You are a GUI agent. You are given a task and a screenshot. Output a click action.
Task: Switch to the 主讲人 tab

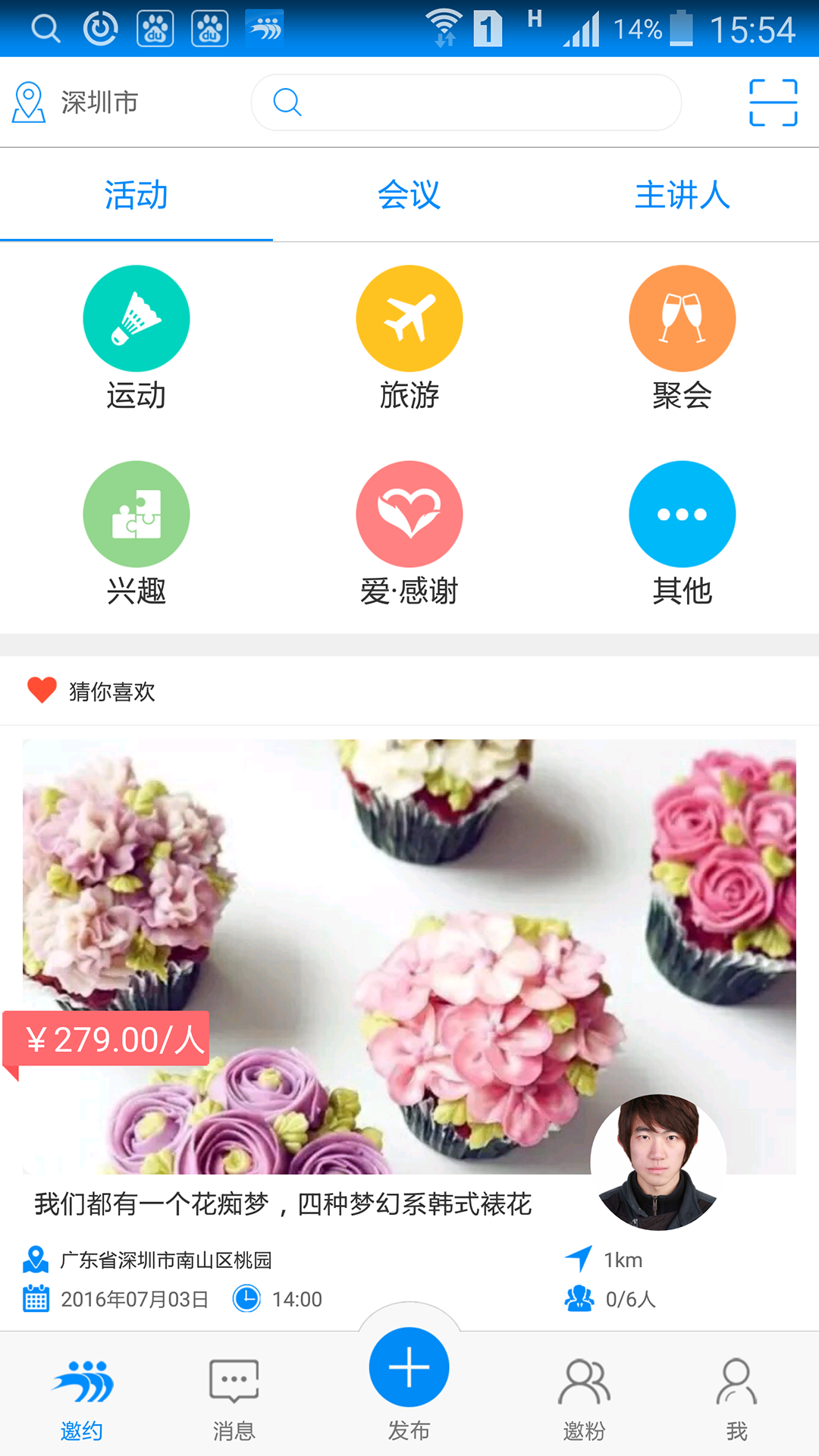pyautogui.click(x=682, y=196)
